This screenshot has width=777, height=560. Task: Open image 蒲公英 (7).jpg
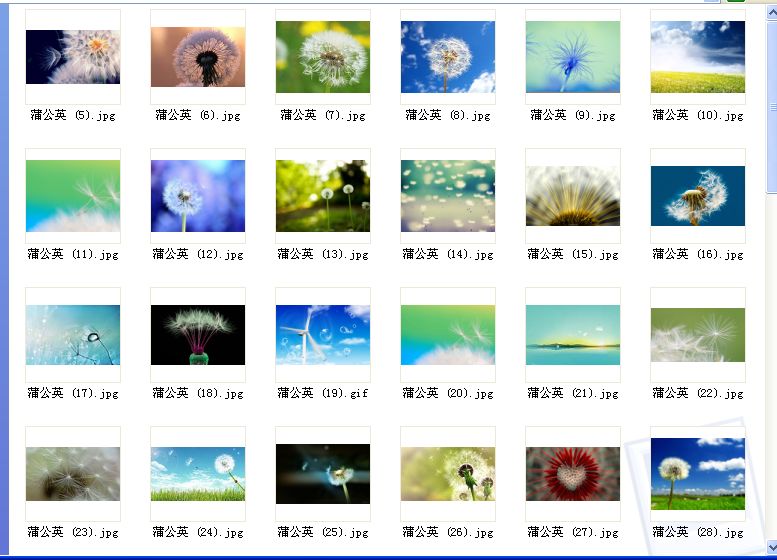(x=322, y=57)
